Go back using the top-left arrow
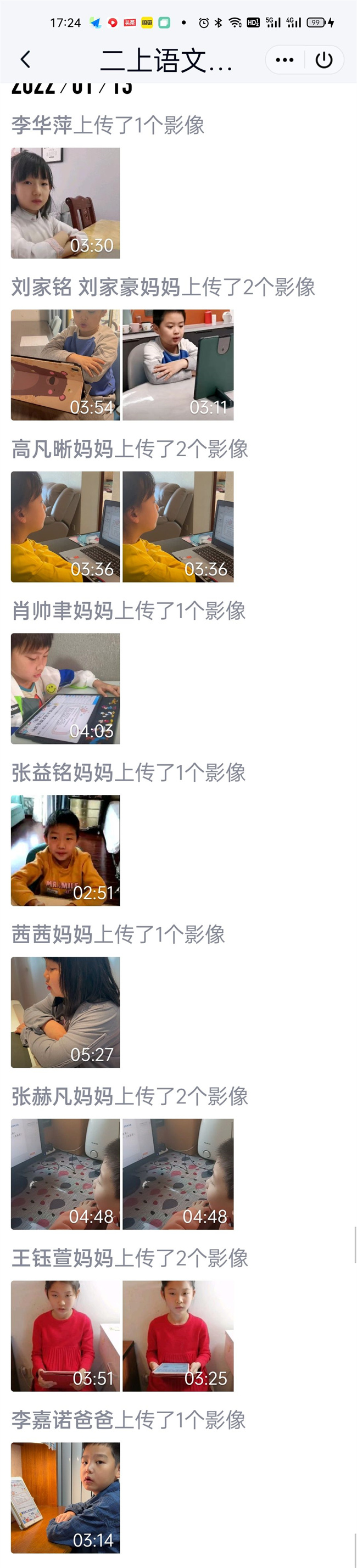 pos(25,60)
